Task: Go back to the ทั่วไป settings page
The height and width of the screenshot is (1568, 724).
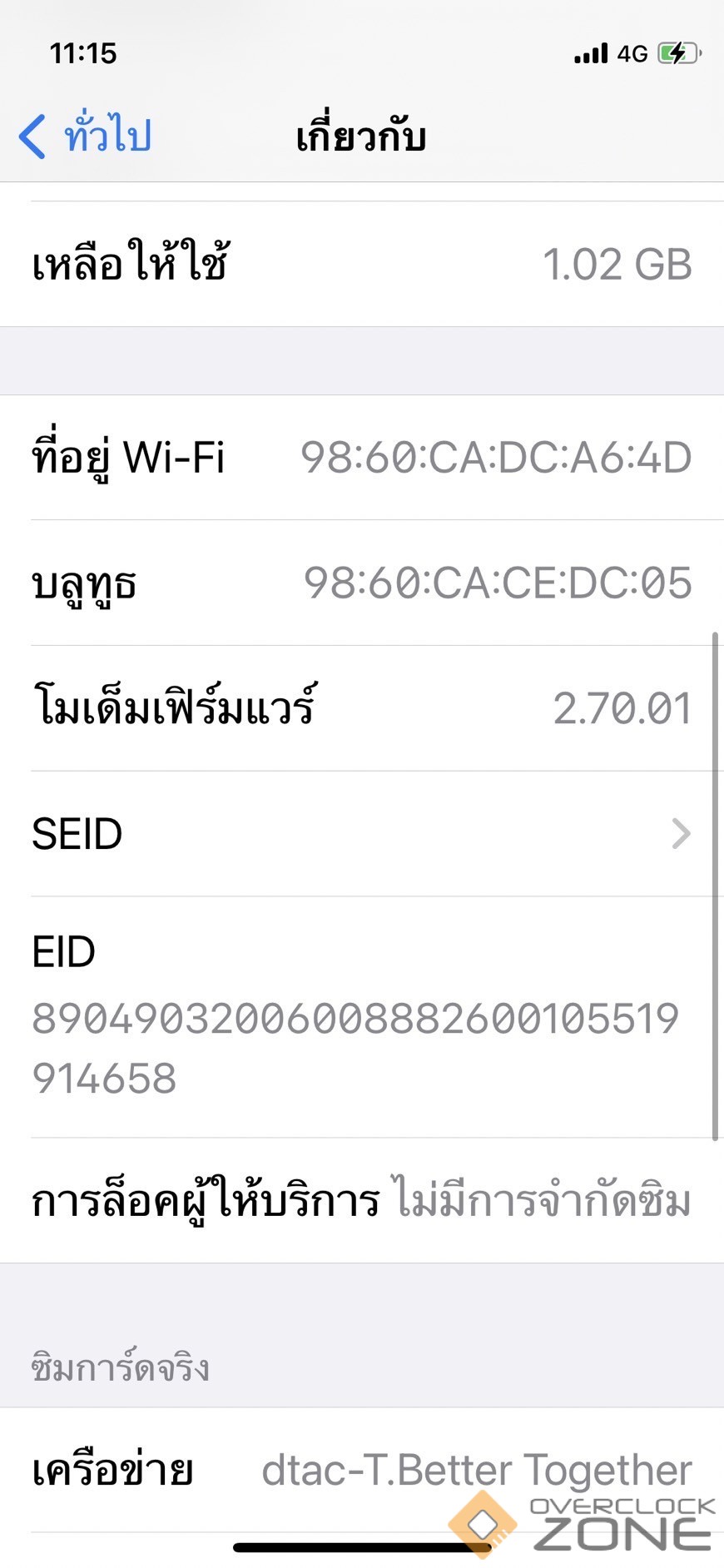Action: (x=86, y=136)
